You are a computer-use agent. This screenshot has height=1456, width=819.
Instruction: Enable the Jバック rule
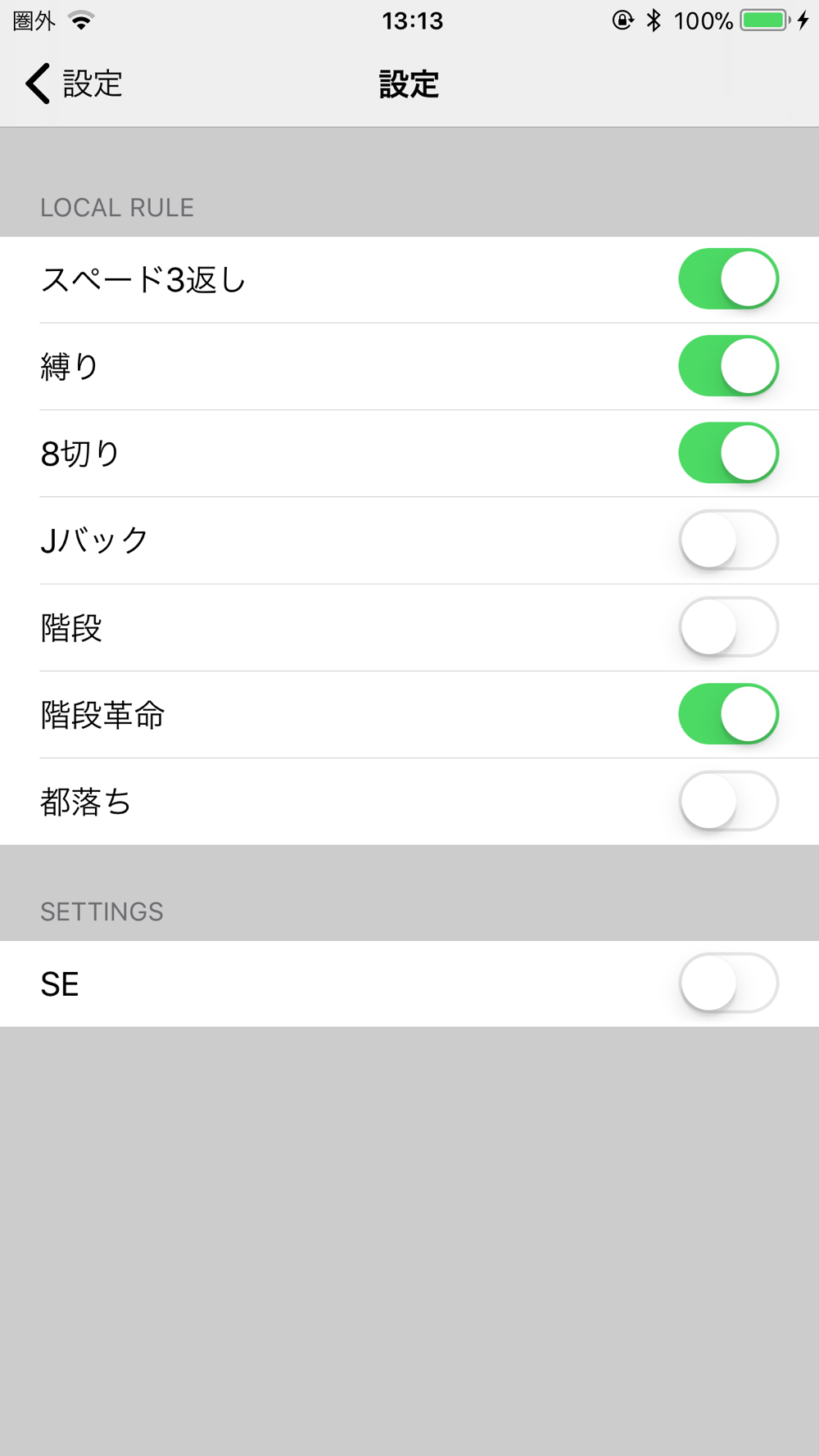(x=728, y=540)
